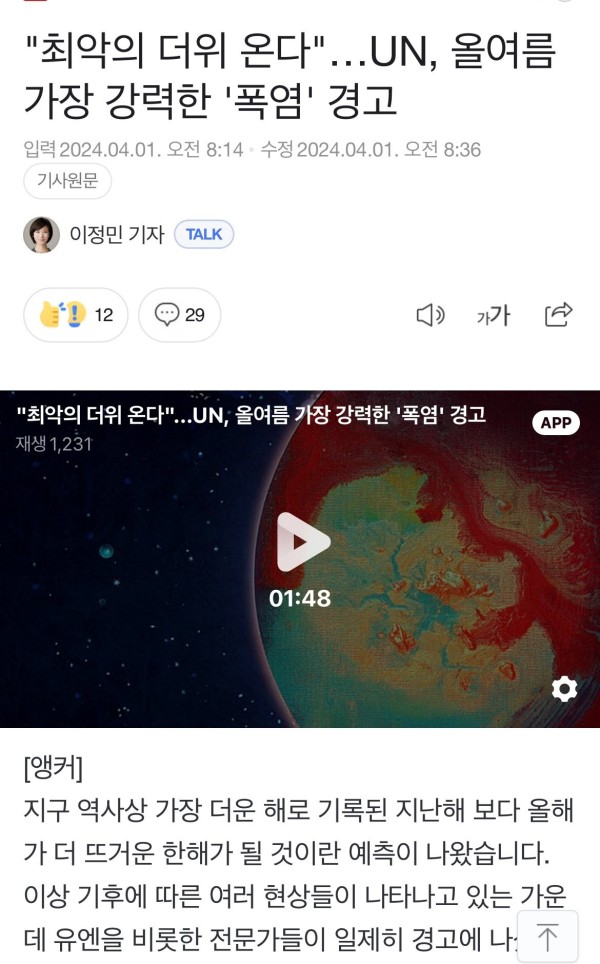
Task: React to the article with emoji button
Action: (76, 315)
